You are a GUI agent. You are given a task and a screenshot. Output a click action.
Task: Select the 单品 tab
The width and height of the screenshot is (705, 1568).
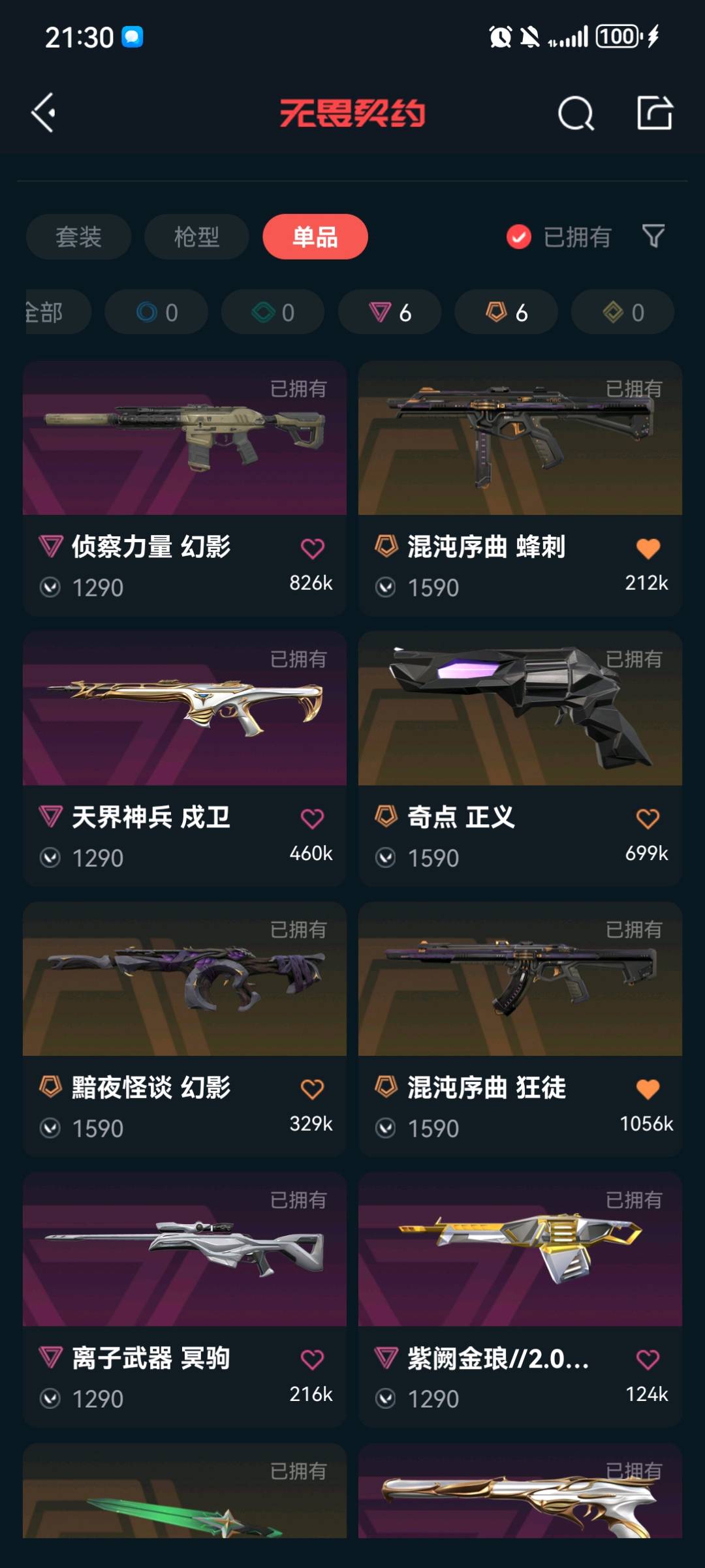[x=315, y=237]
